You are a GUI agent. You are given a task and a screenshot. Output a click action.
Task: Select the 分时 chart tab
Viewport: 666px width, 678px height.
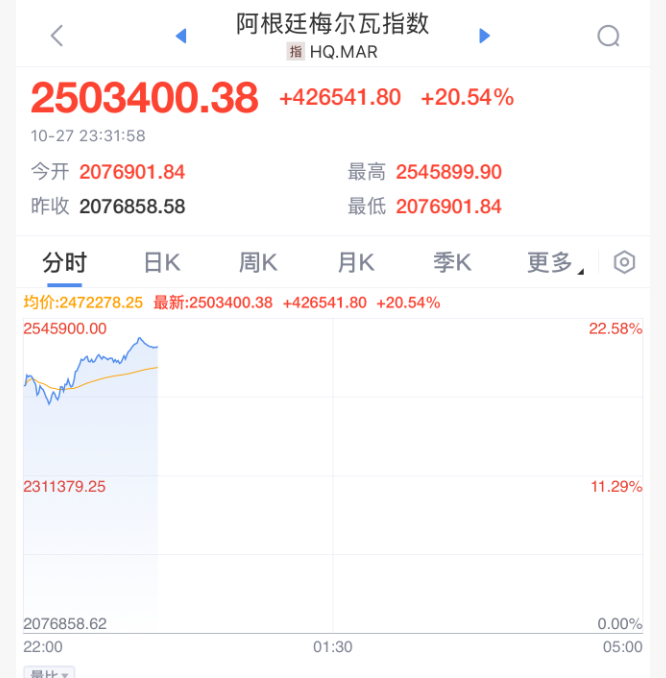(65, 263)
